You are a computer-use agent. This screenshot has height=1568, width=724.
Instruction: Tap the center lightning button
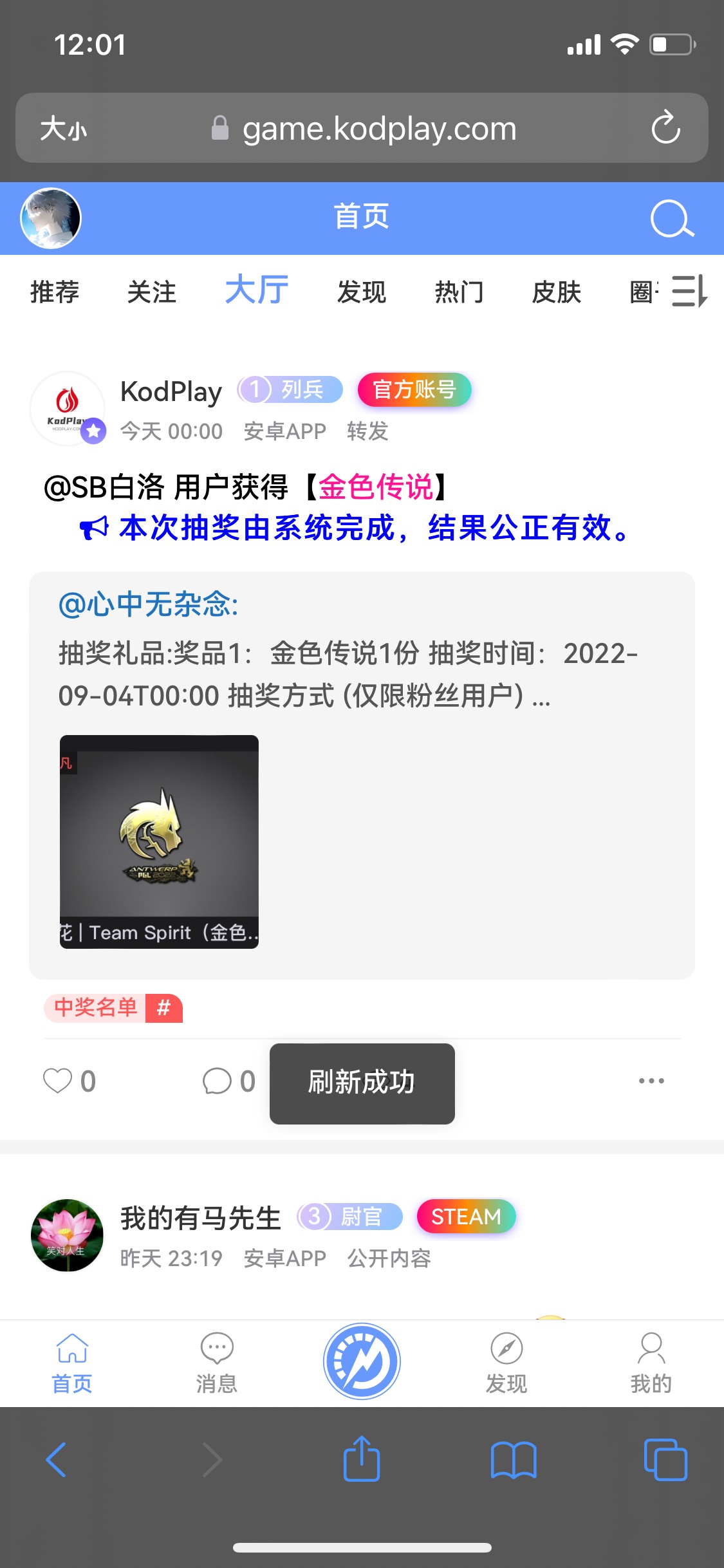point(362,1361)
